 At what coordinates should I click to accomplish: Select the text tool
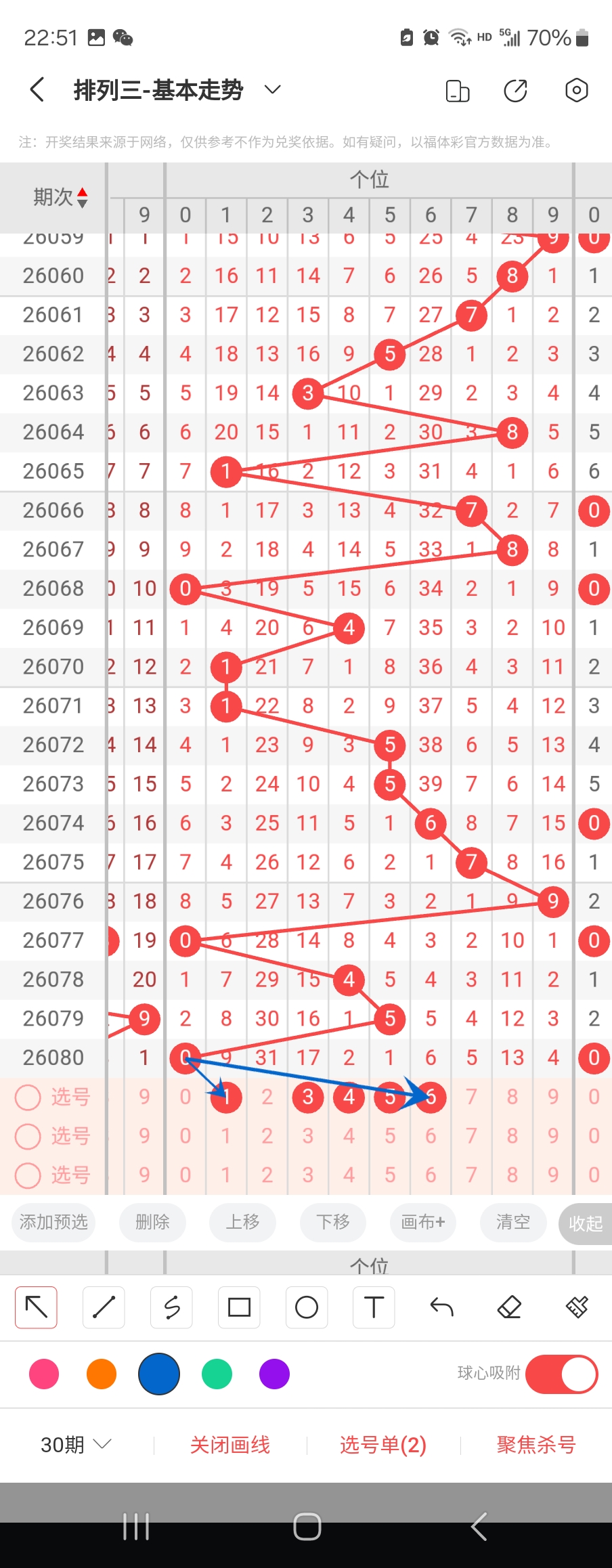[374, 1307]
